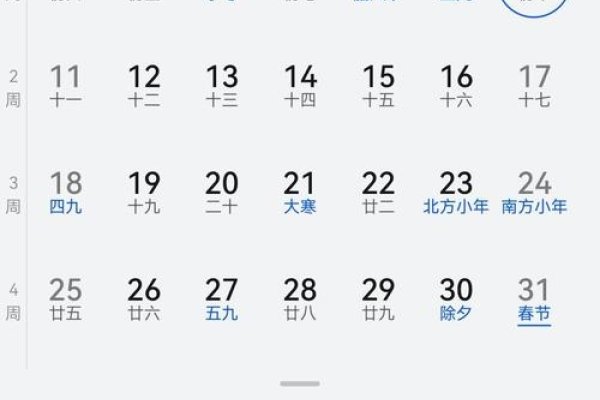Open date 27 marked 五九
This screenshot has height=400, width=600.
[x=222, y=298]
